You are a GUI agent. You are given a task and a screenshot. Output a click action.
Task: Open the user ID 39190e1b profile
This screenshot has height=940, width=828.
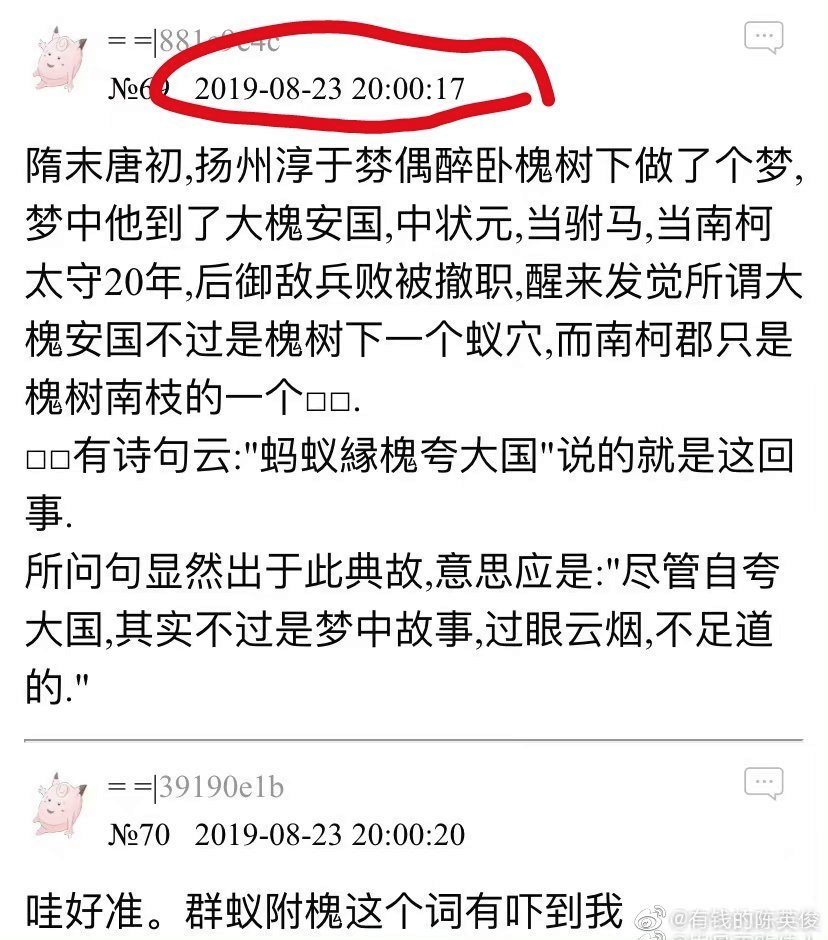click(x=221, y=788)
